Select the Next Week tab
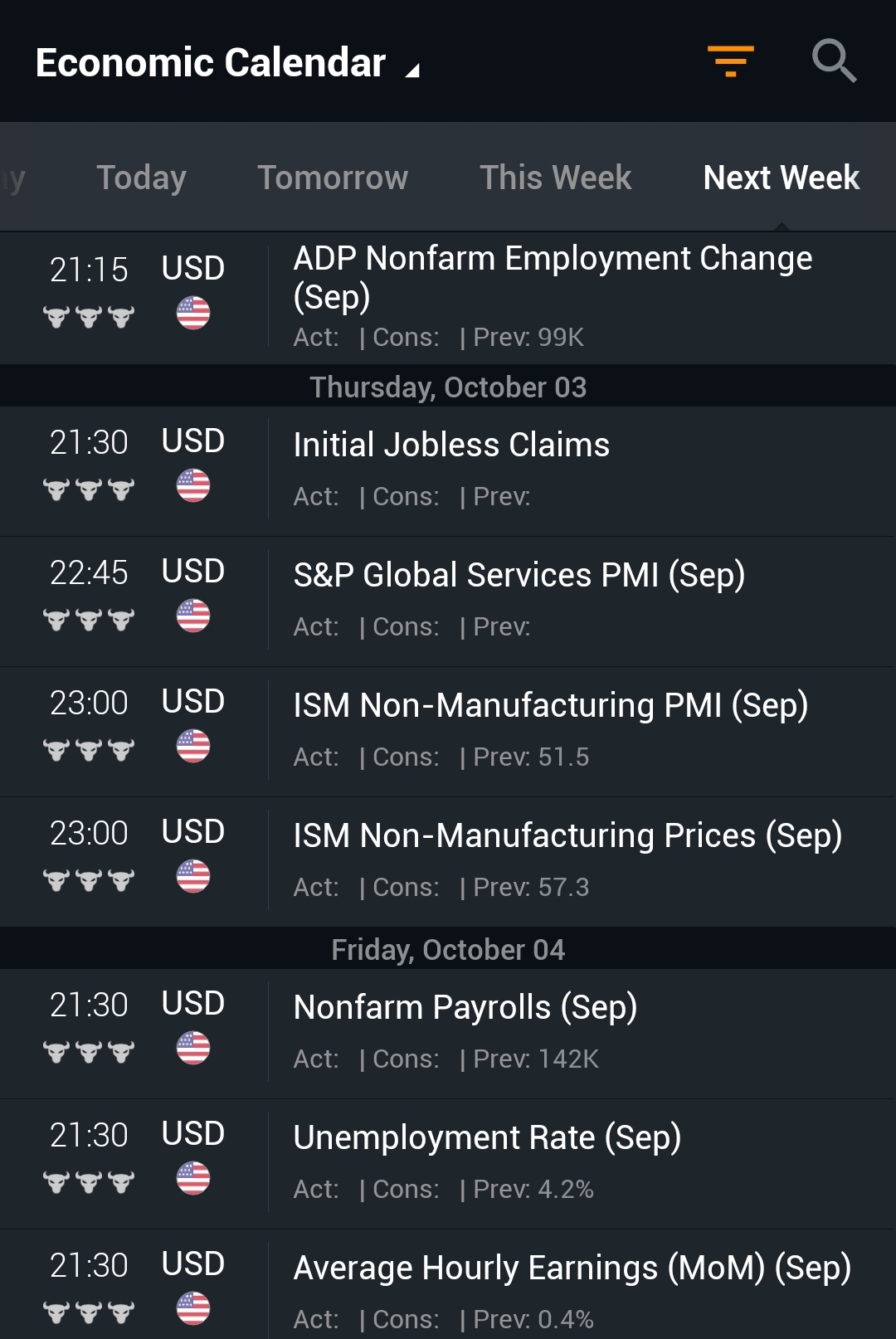Screen dimensions: 896x1339 point(781,178)
